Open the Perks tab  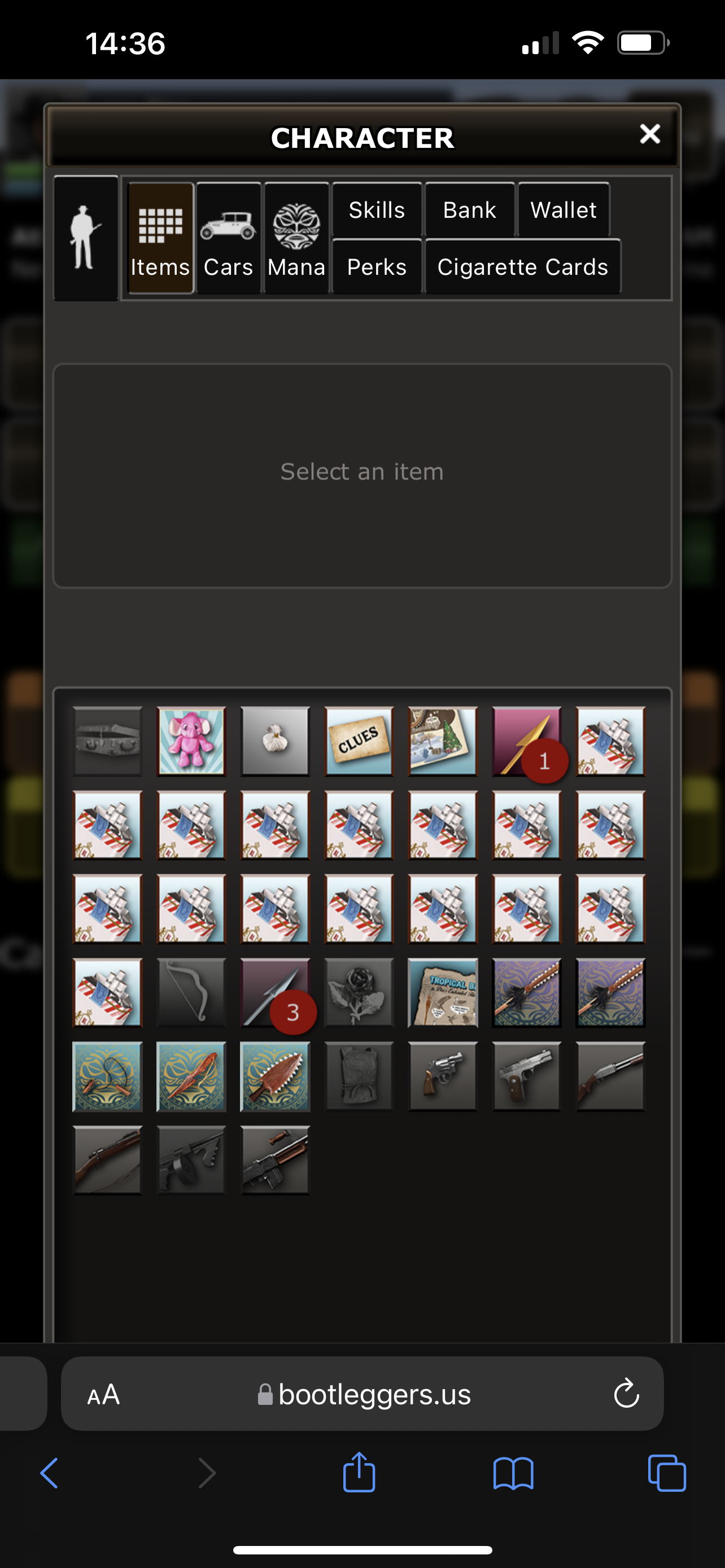(377, 266)
